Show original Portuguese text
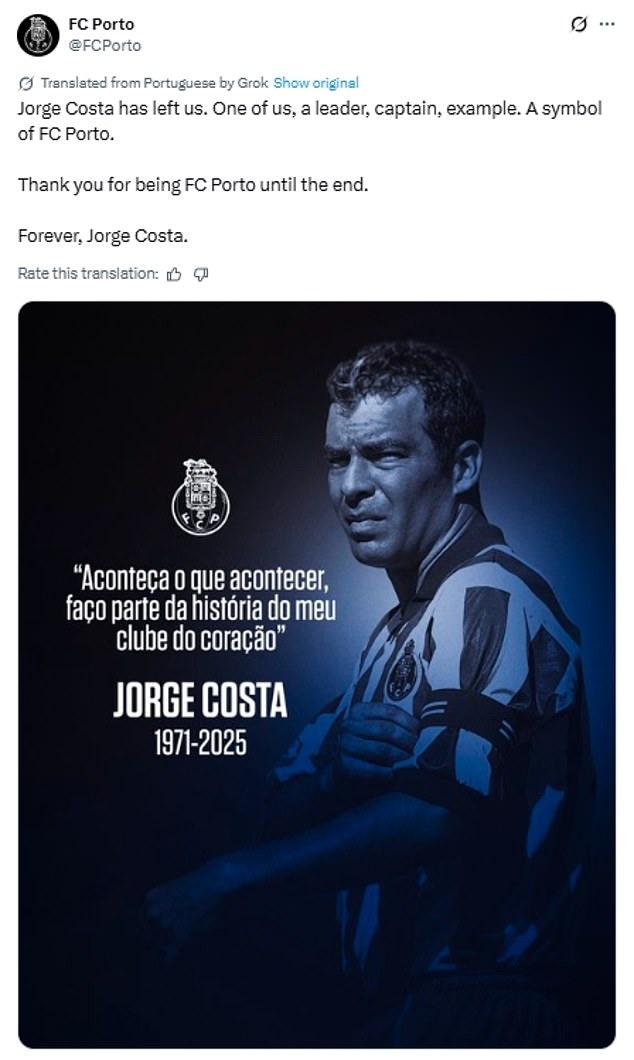 (316, 83)
